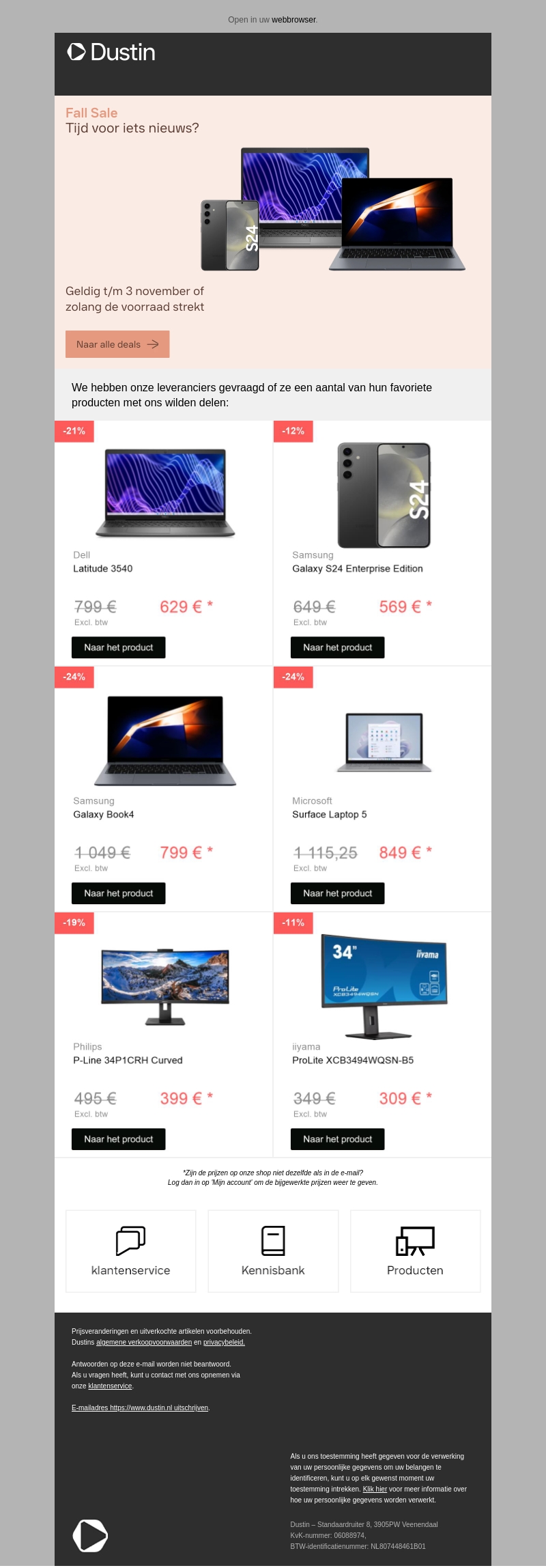
Task: Open the Surface Laptop 5 product page
Action: 338,893
